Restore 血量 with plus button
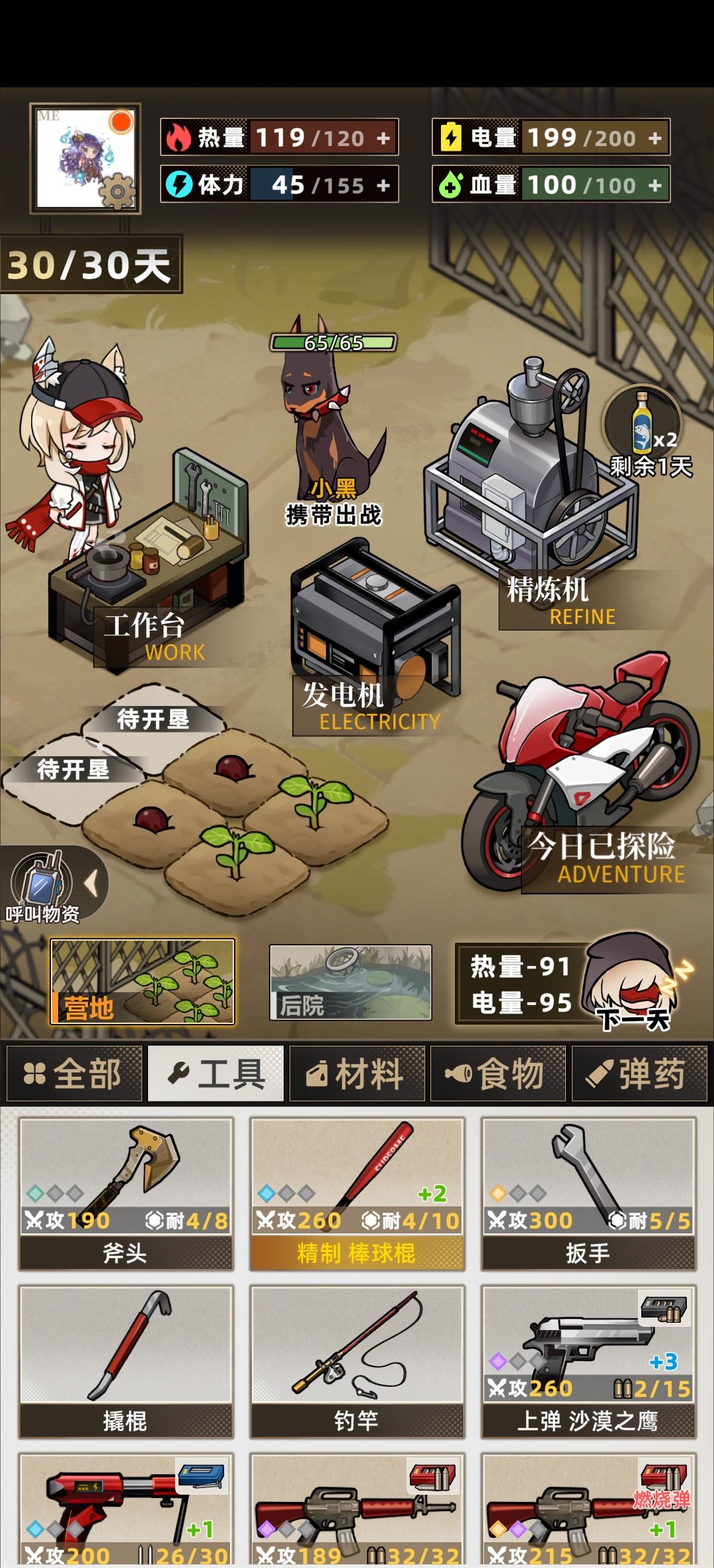The image size is (714, 1568). pos(655,186)
